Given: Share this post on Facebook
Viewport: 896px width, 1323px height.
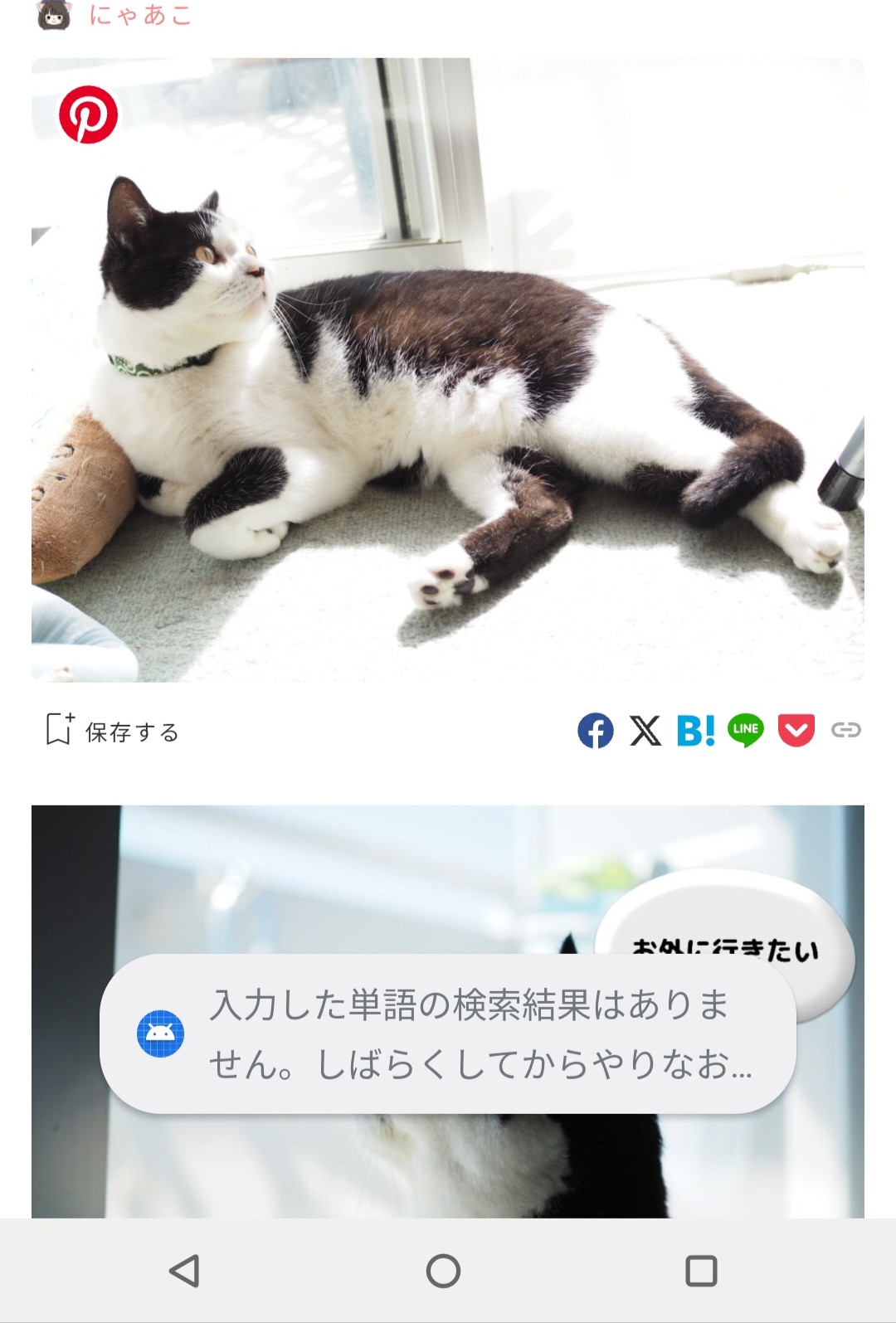Looking at the screenshot, I should (595, 731).
